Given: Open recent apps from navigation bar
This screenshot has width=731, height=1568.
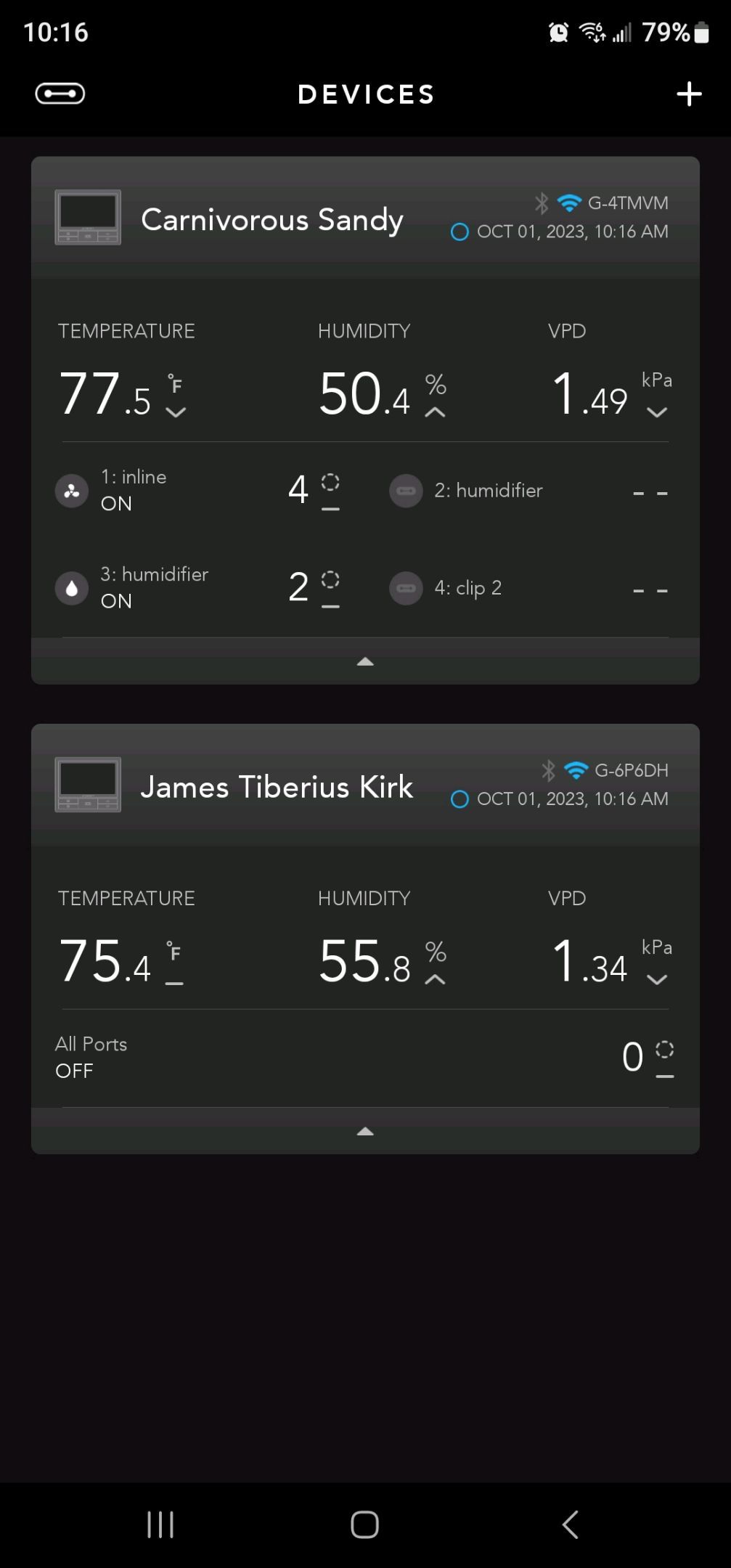Looking at the screenshot, I should click(160, 1524).
